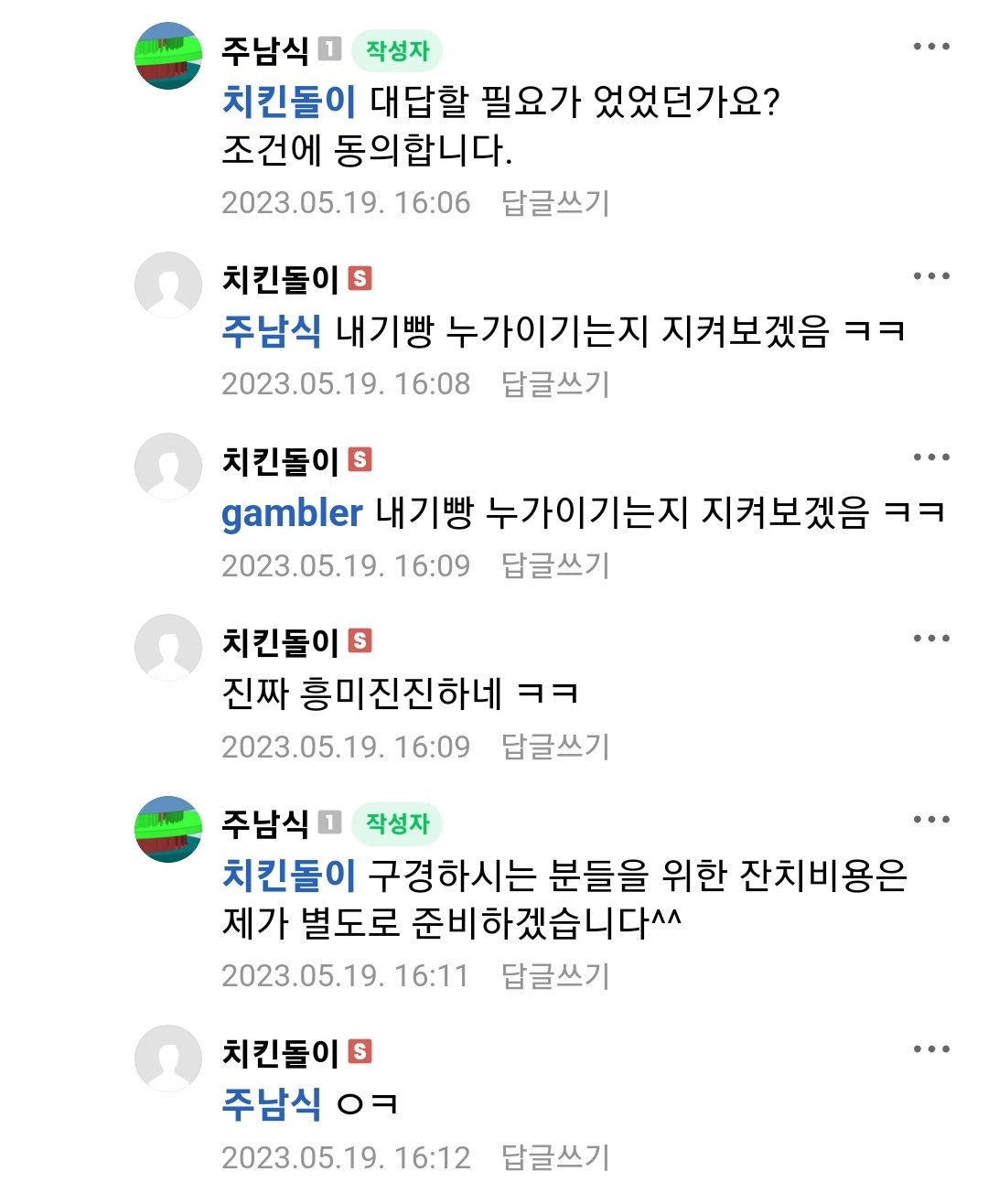988x1204 pixels.
Task: Open overflow menu on 16:09 gambler mention comment
Action: click(931, 457)
